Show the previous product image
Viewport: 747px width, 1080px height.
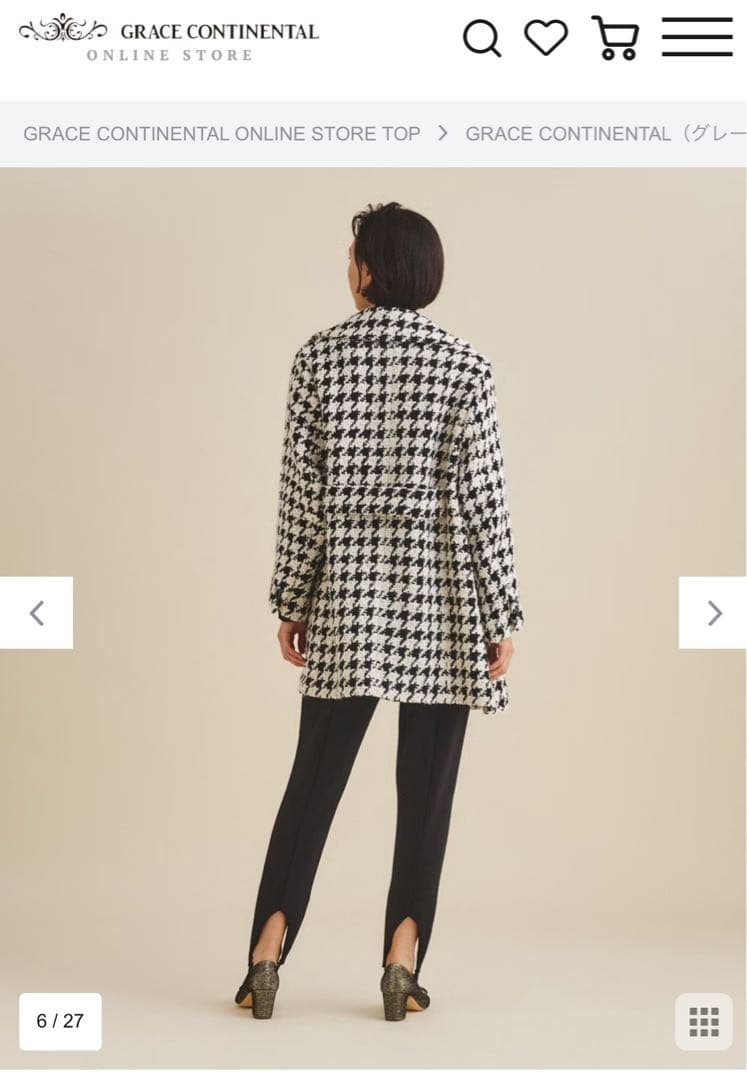click(36, 613)
